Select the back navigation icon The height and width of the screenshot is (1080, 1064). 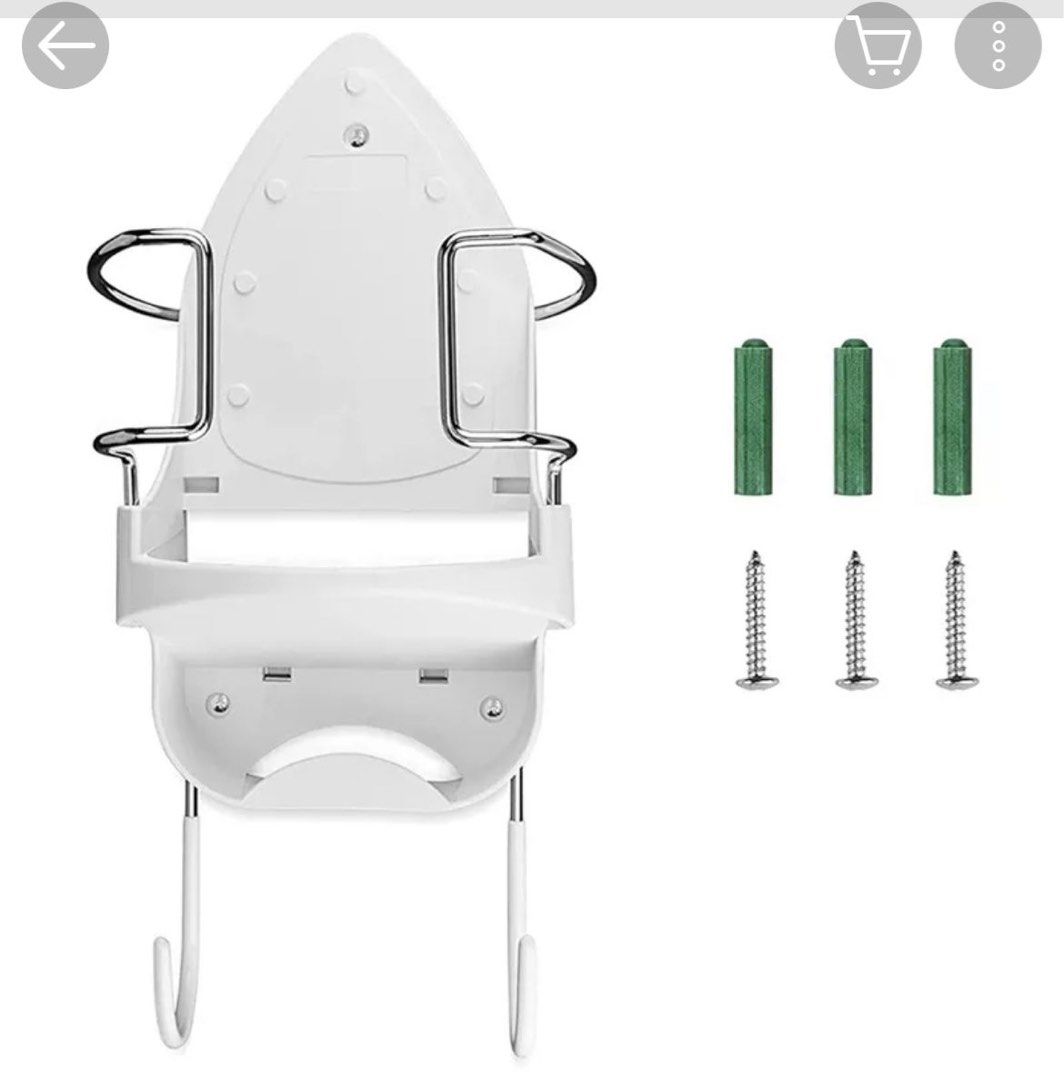tap(66, 46)
